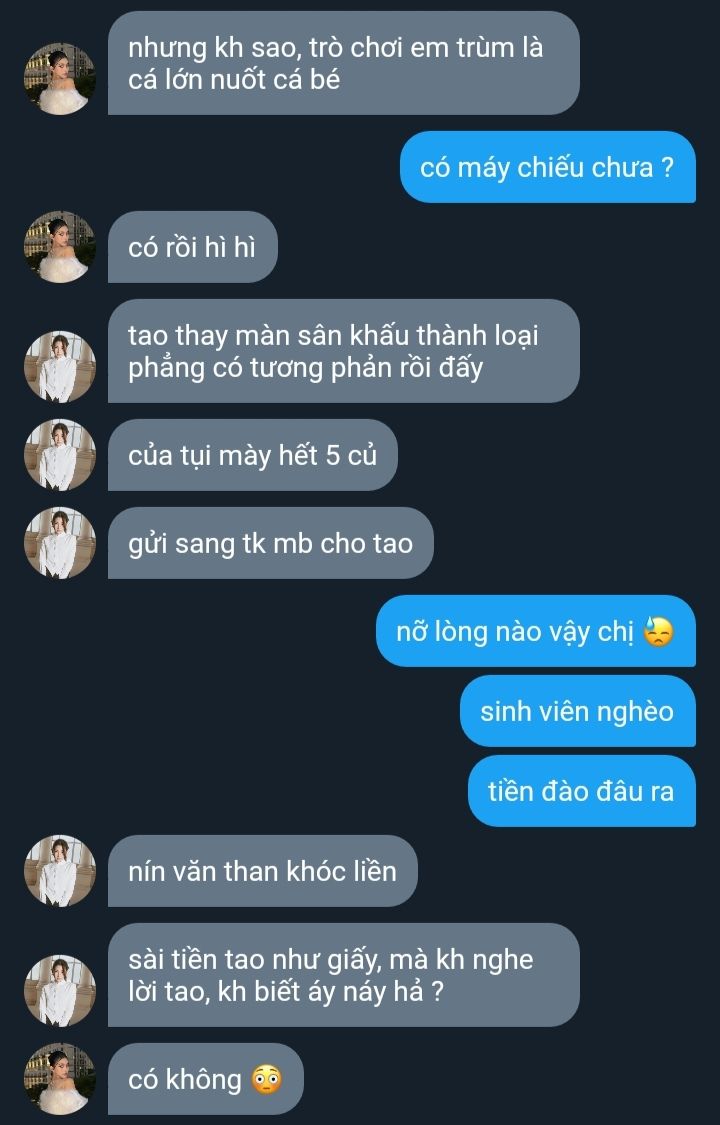View profile picture beside "nhưng kh sao" message
This screenshot has height=1125, width=720.
click(60, 79)
